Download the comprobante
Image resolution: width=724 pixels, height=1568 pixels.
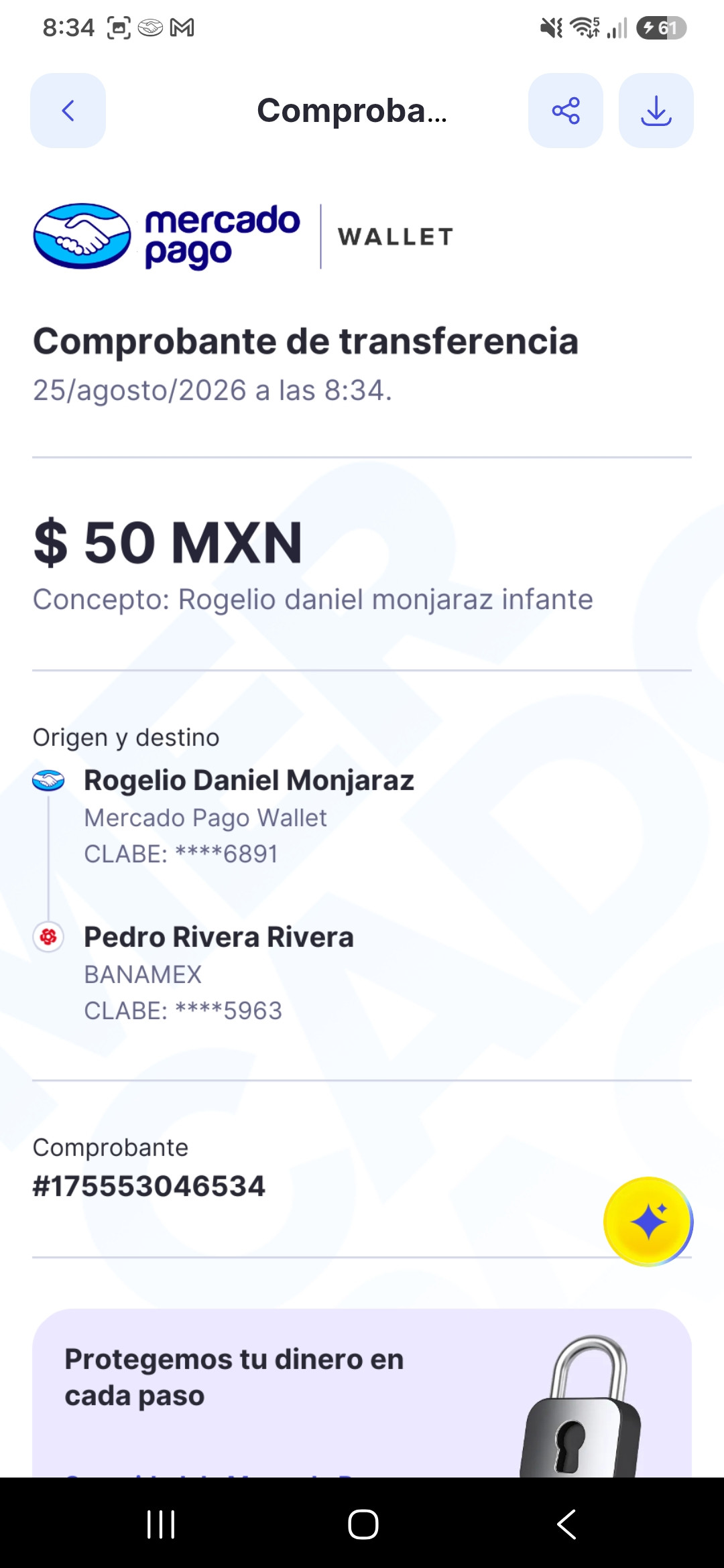pyautogui.click(x=656, y=111)
